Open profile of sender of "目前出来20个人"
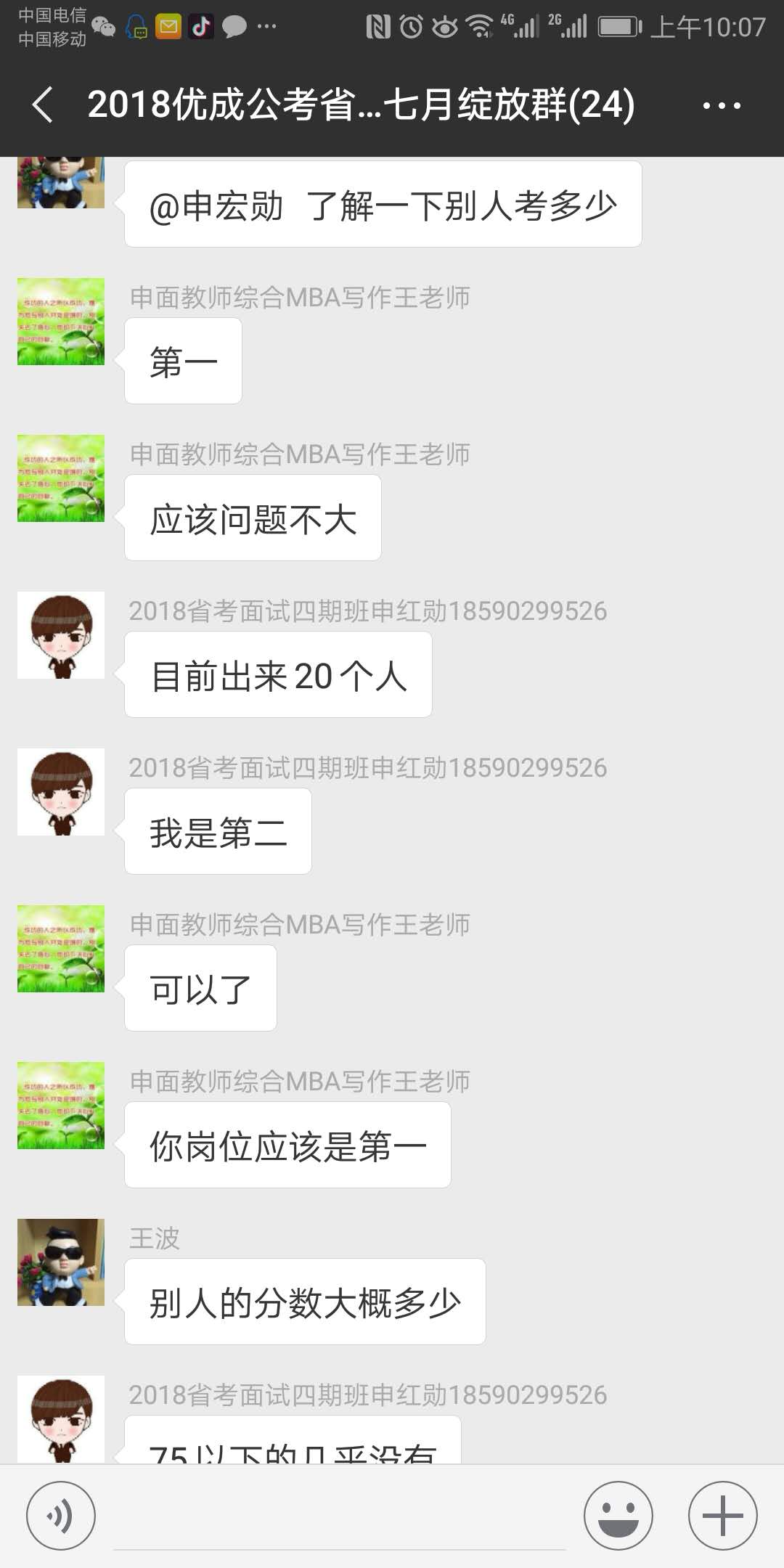Image resolution: width=784 pixels, height=1568 pixels. tap(61, 635)
